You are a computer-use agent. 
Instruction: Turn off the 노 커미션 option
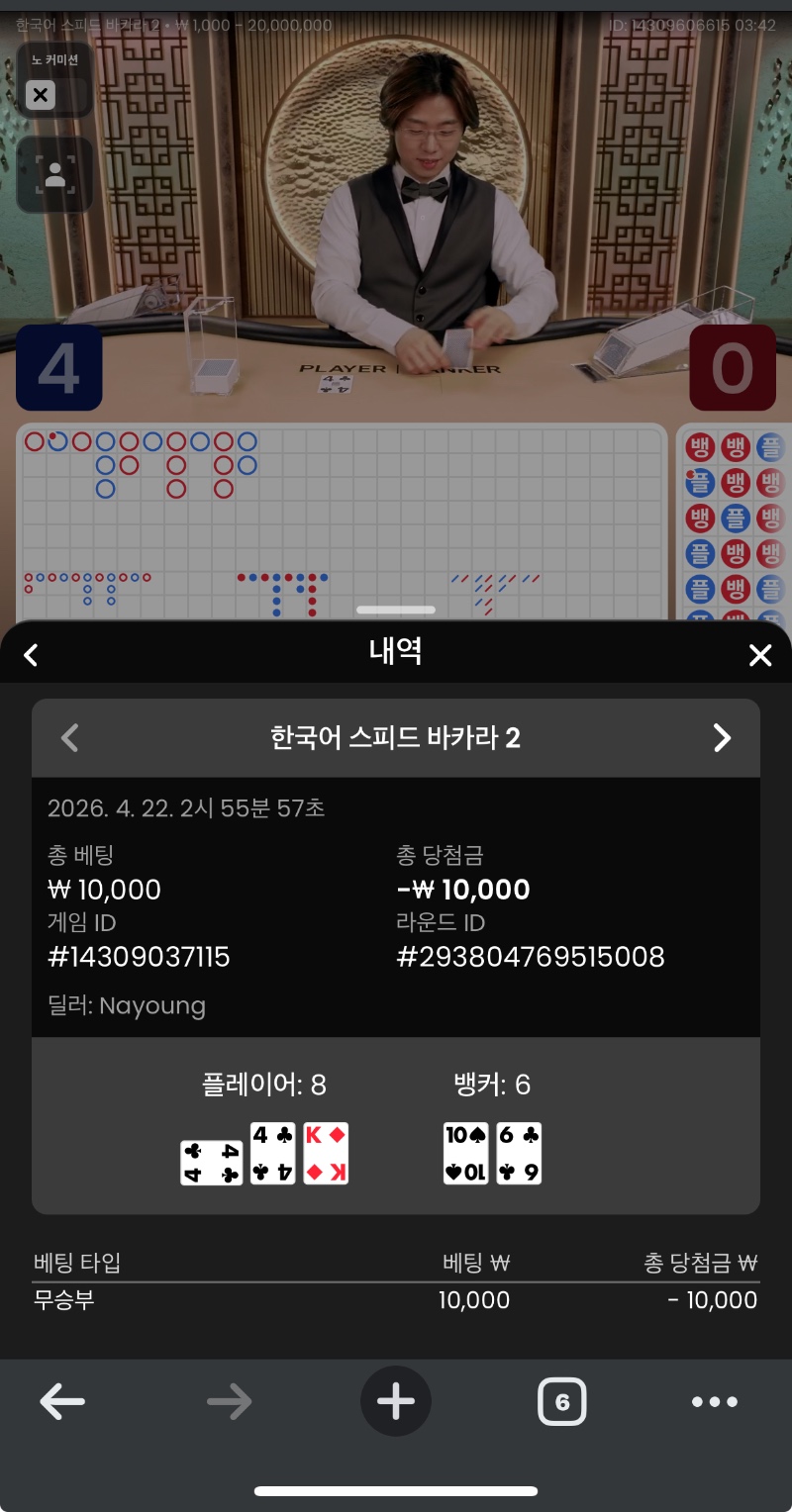(41, 95)
